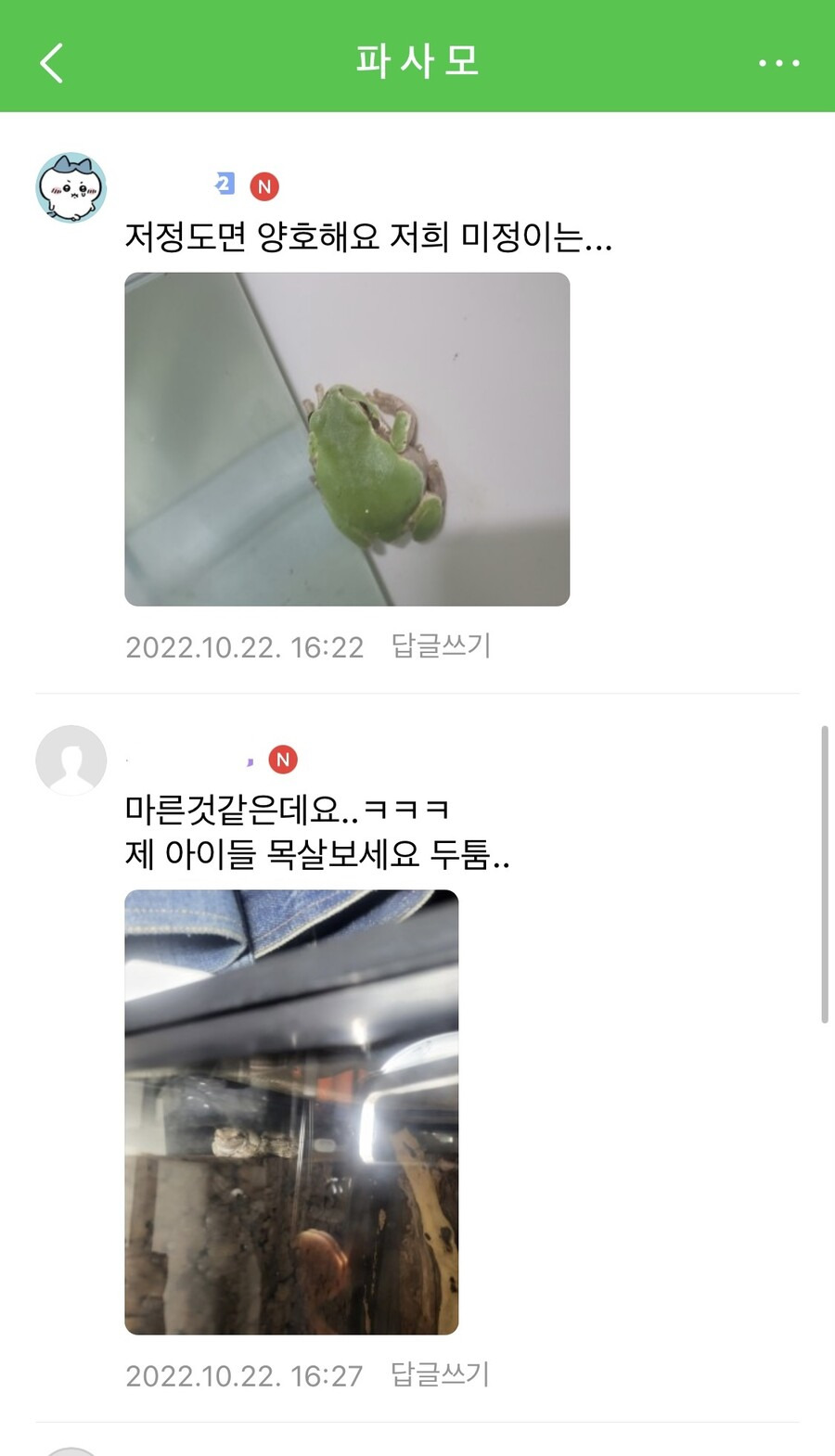Image resolution: width=835 pixels, height=1456 pixels.
Task: Select the 파사모 title in the header
Action: pyautogui.click(x=417, y=62)
